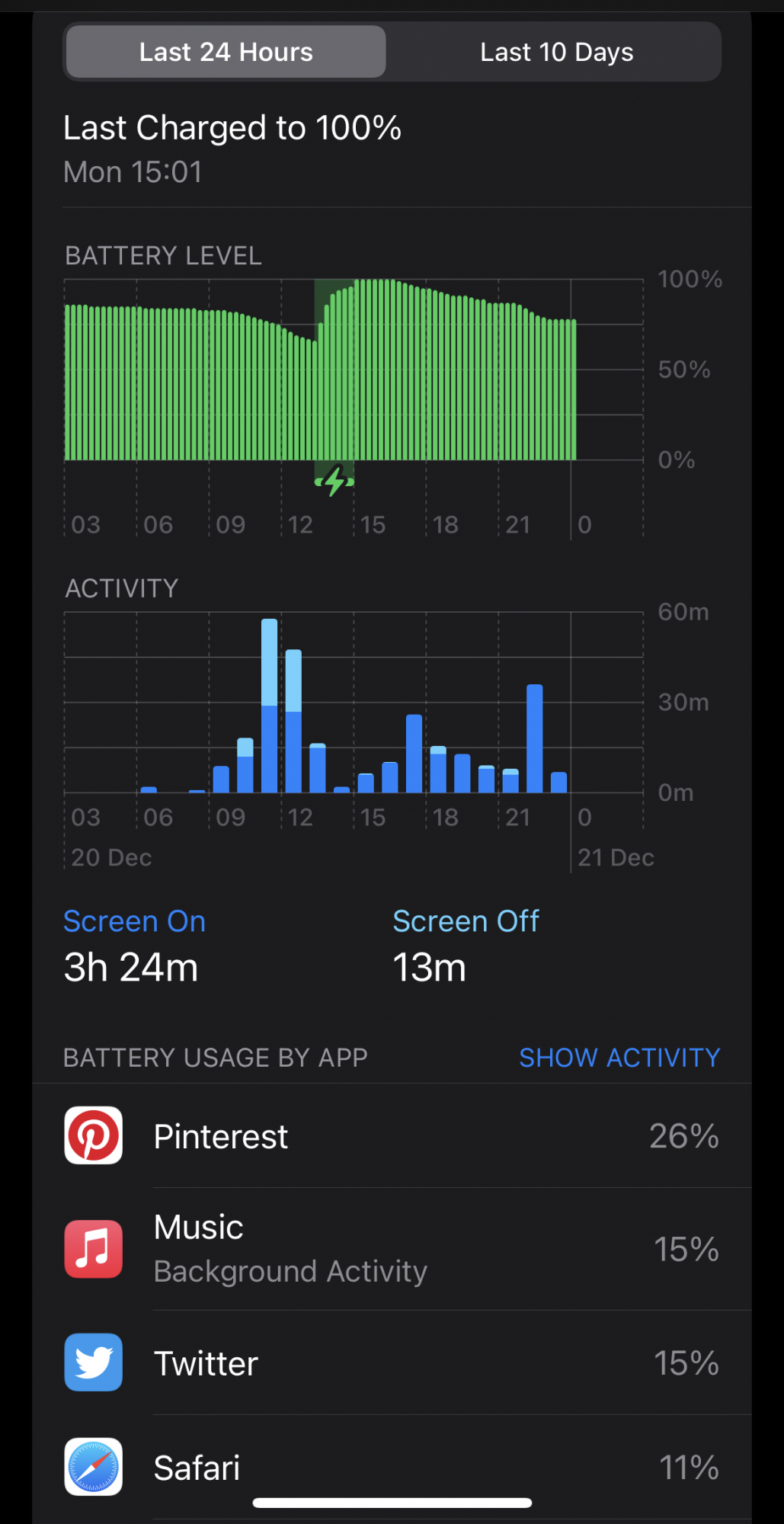The height and width of the screenshot is (1524, 784).
Task: Open Pinterest battery usage row
Action: pyautogui.click(x=392, y=1135)
